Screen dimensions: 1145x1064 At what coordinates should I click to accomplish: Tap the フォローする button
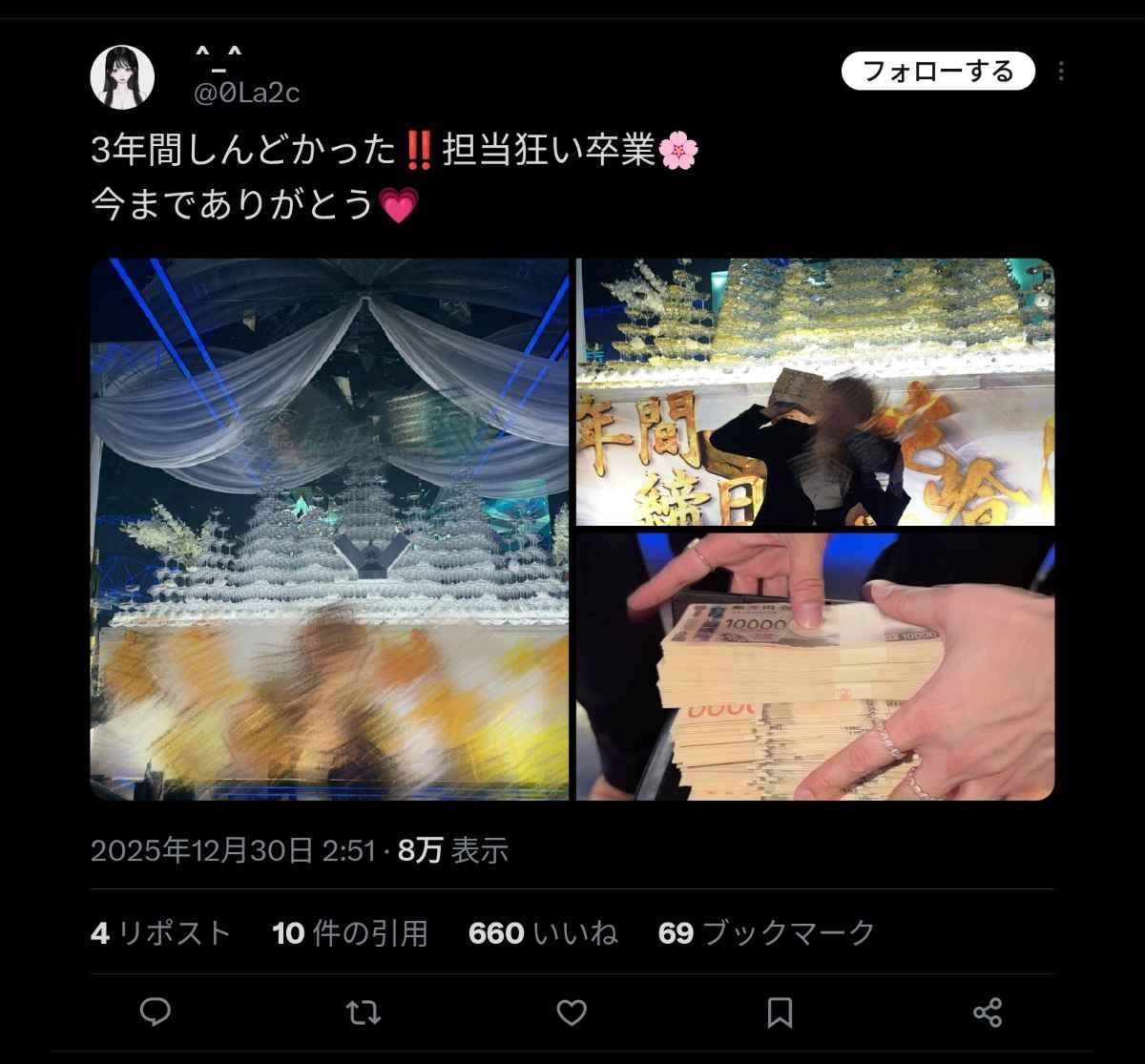click(937, 72)
